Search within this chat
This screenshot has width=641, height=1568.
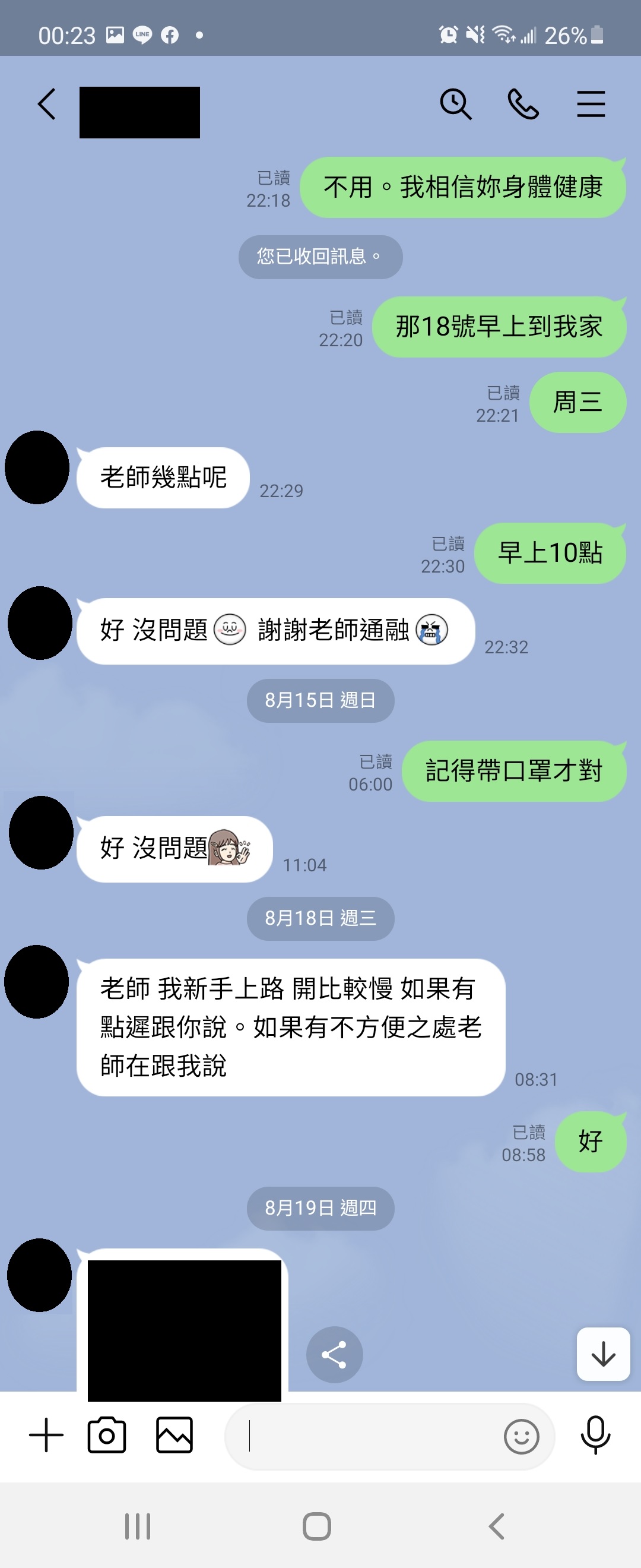(x=455, y=104)
